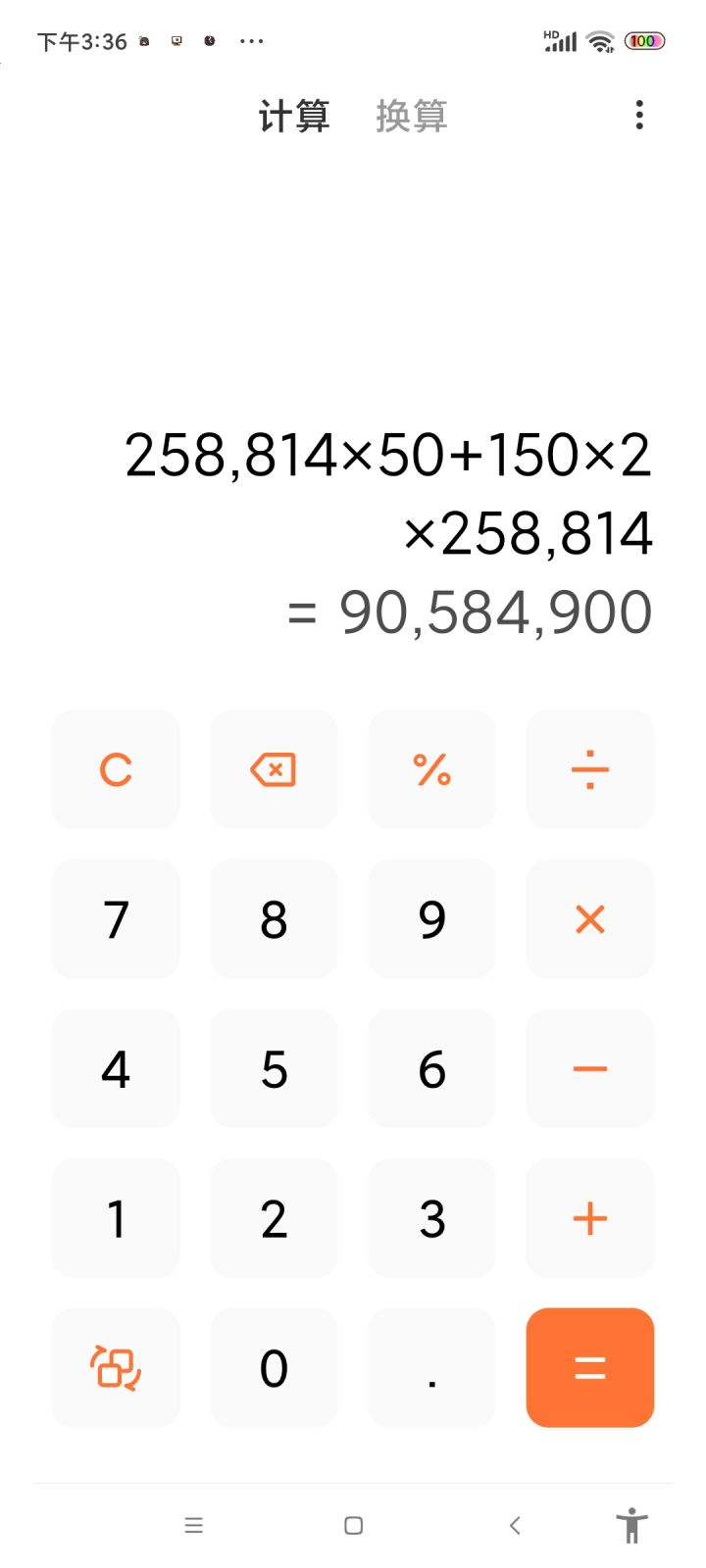Enter the digit 0
Image resolution: width=706 pixels, height=1568 pixels.
coord(274,1367)
